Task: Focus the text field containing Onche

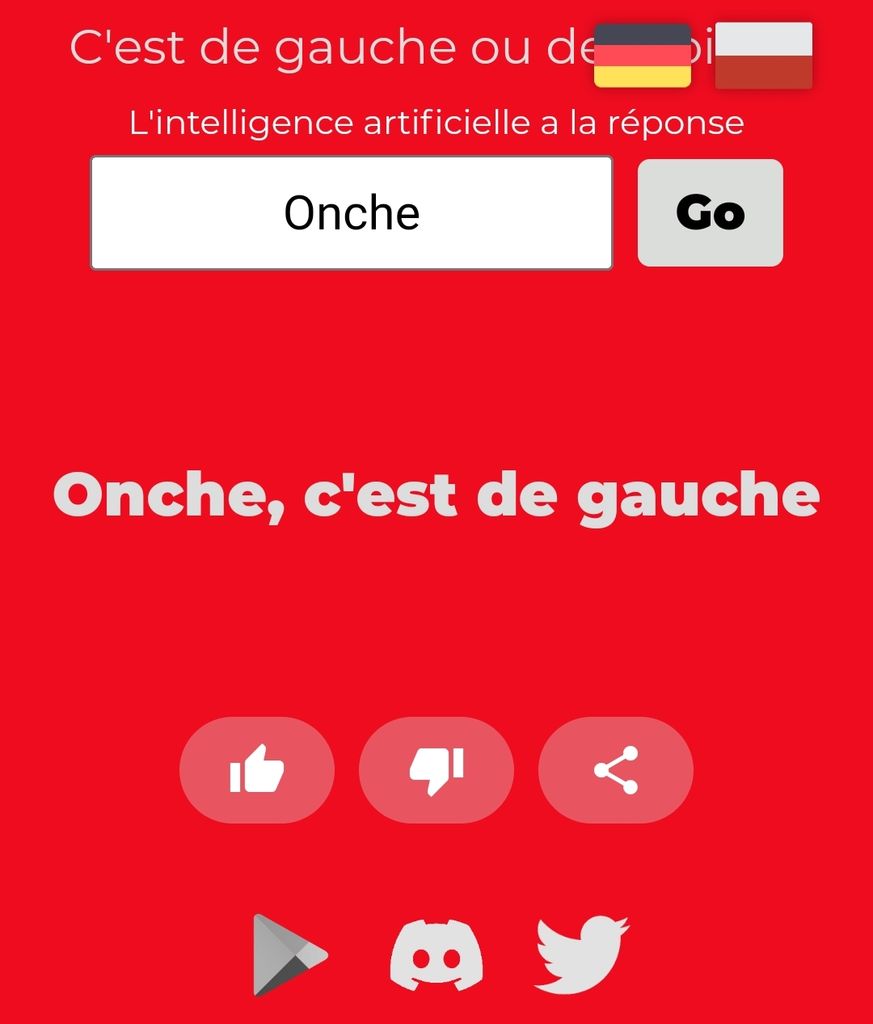Action: (351, 213)
